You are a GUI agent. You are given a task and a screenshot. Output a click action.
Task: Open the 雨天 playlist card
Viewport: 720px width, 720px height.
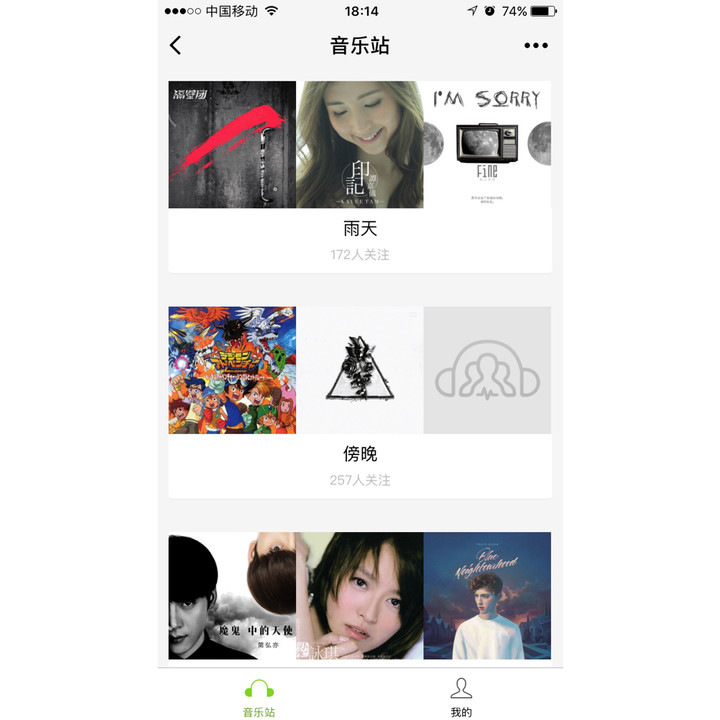click(360, 176)
